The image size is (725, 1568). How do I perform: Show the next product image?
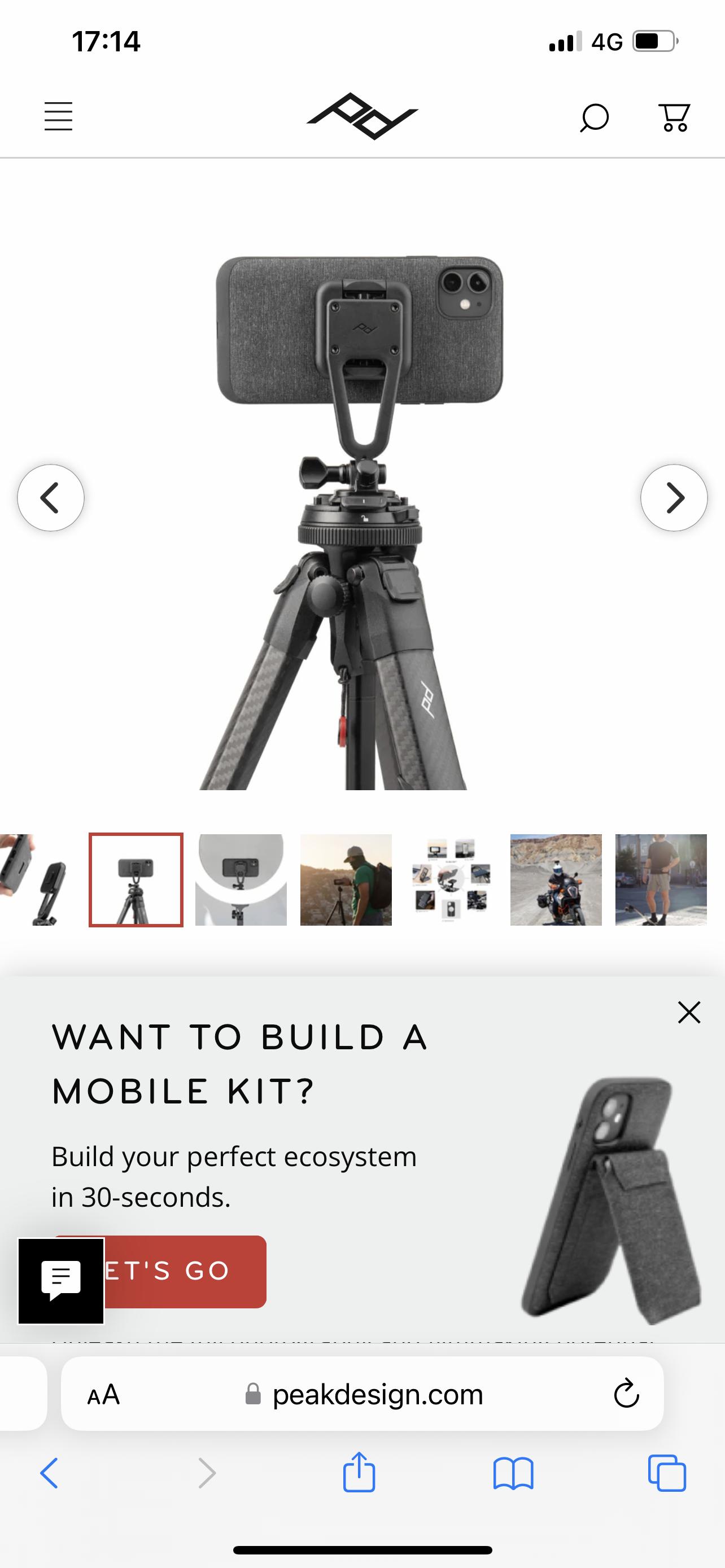[674, 498]
